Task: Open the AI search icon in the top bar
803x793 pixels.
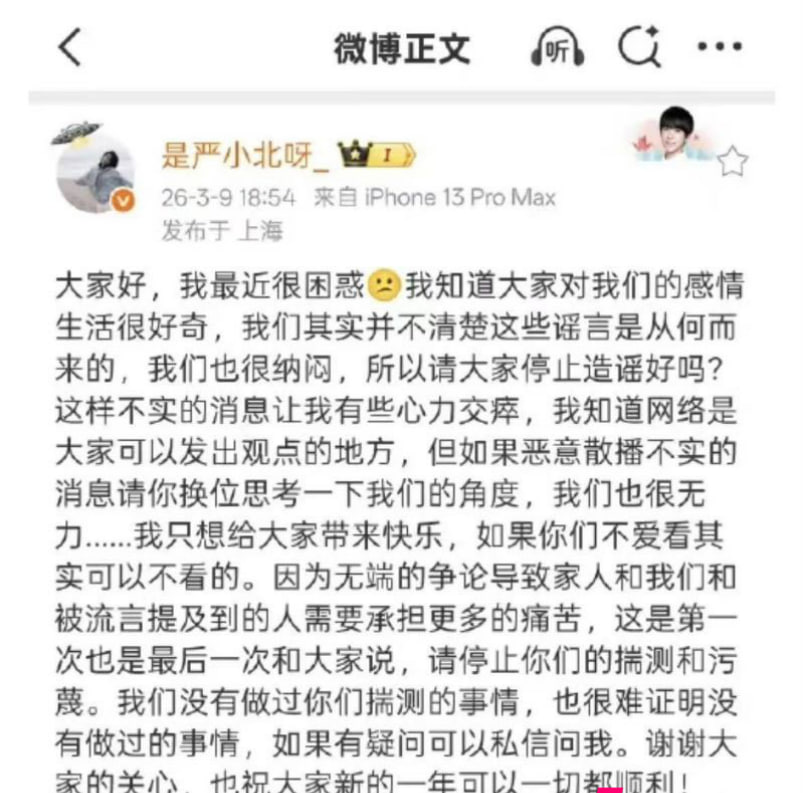Action: (638, 47)
